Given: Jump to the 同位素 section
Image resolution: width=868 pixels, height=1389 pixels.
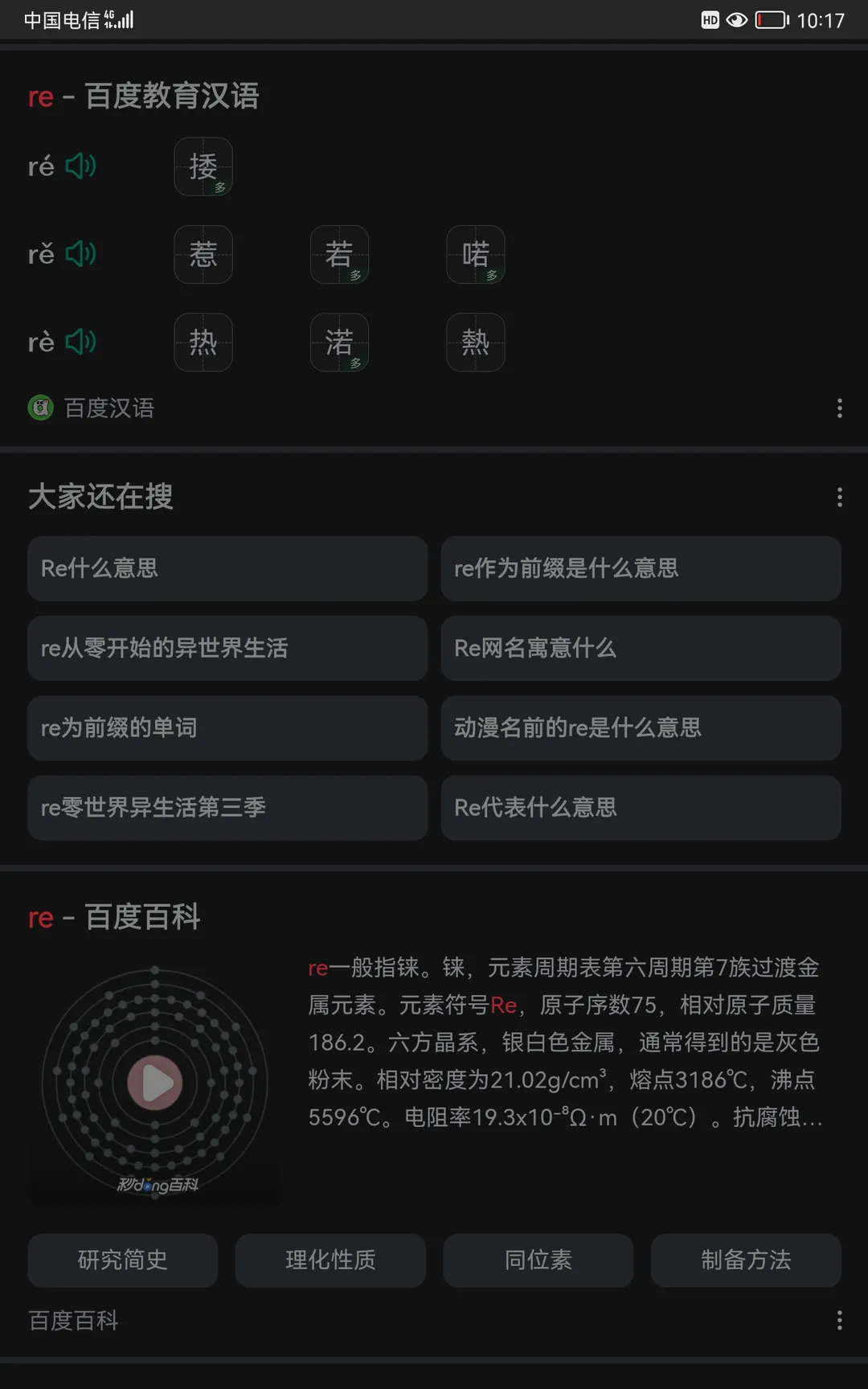Looking at the screenshot, I should click(538, 1260).
